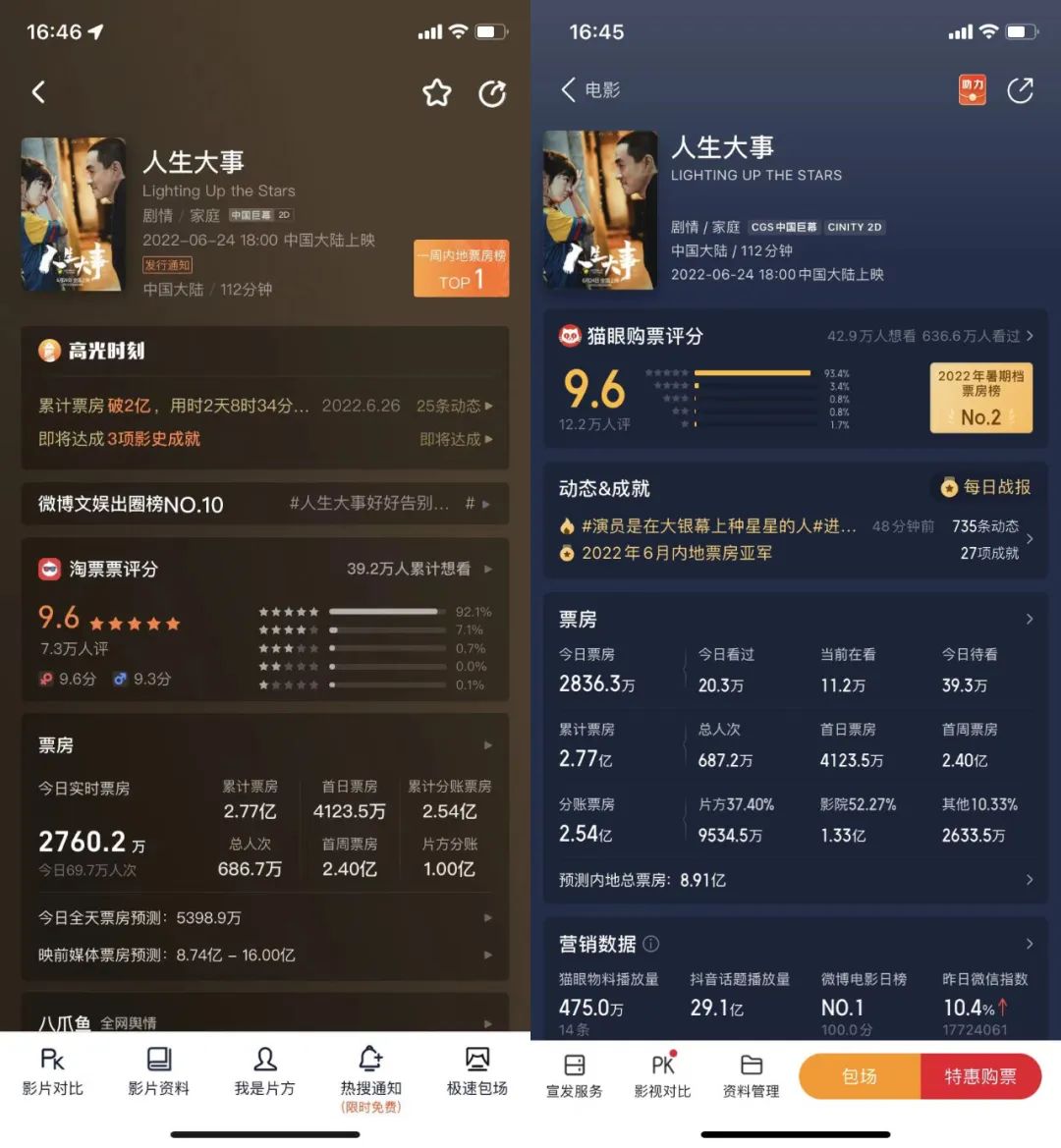Select 我是片方
This screenshot has height=1148, width=1061.
point(264,1070)
